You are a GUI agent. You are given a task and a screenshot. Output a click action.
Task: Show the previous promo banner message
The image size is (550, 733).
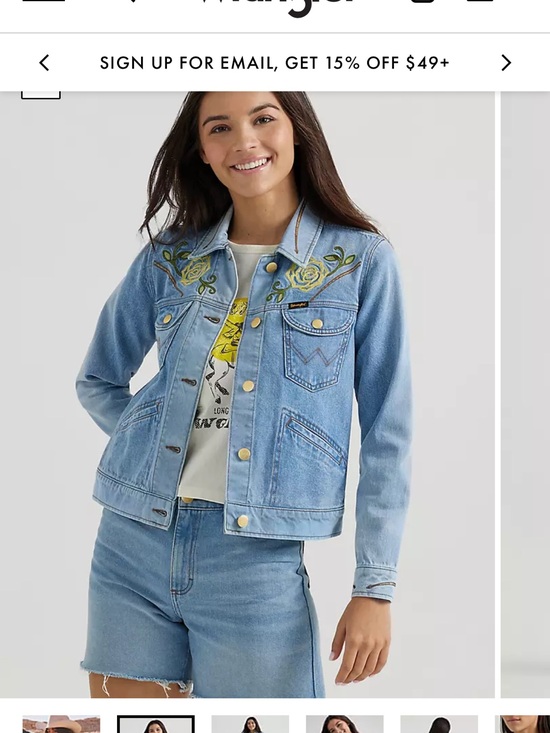pyautogui.click(x=44, y=63)
